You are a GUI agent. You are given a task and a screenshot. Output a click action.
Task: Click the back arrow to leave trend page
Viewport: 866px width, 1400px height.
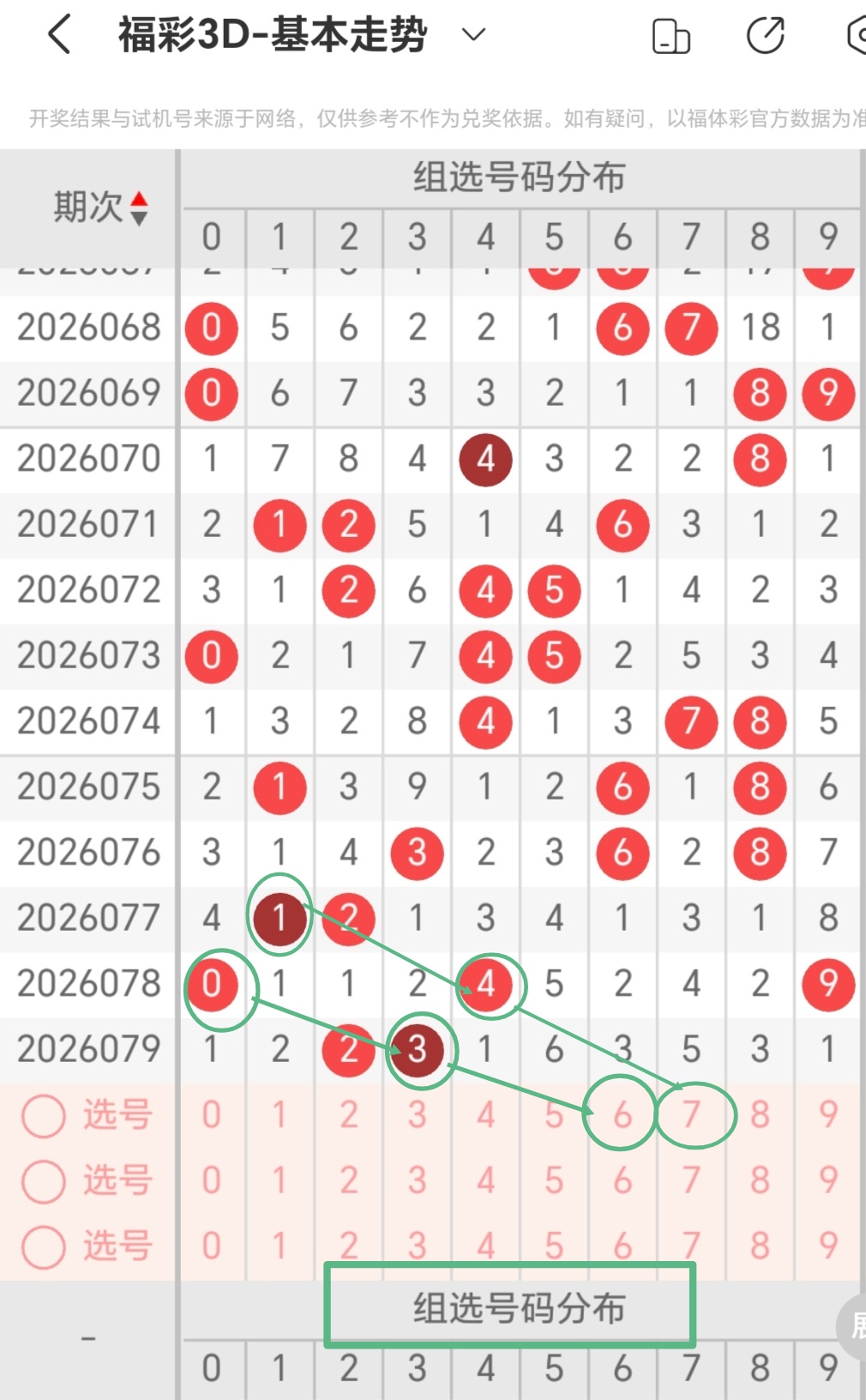[x=57, y=35]
